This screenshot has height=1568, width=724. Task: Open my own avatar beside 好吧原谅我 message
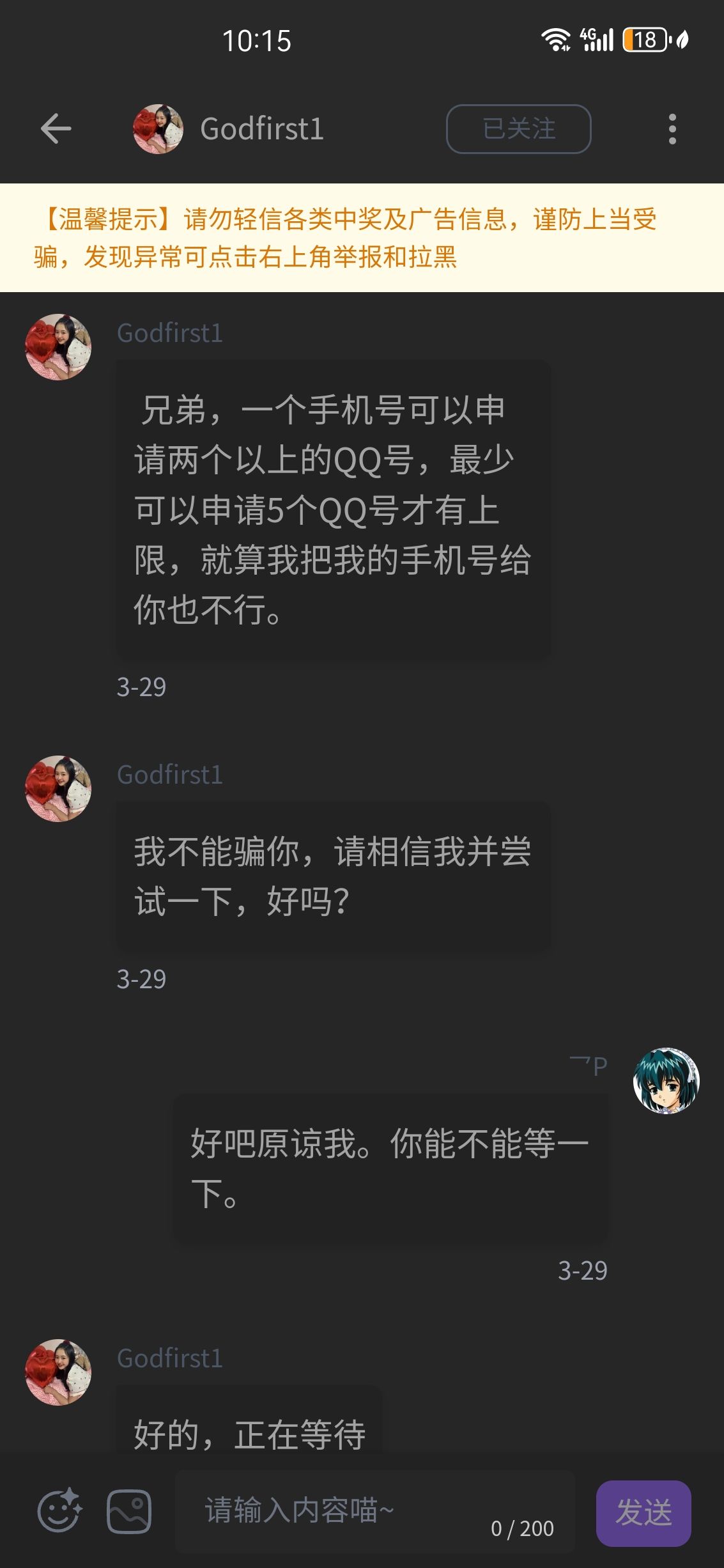point(666,1081)
